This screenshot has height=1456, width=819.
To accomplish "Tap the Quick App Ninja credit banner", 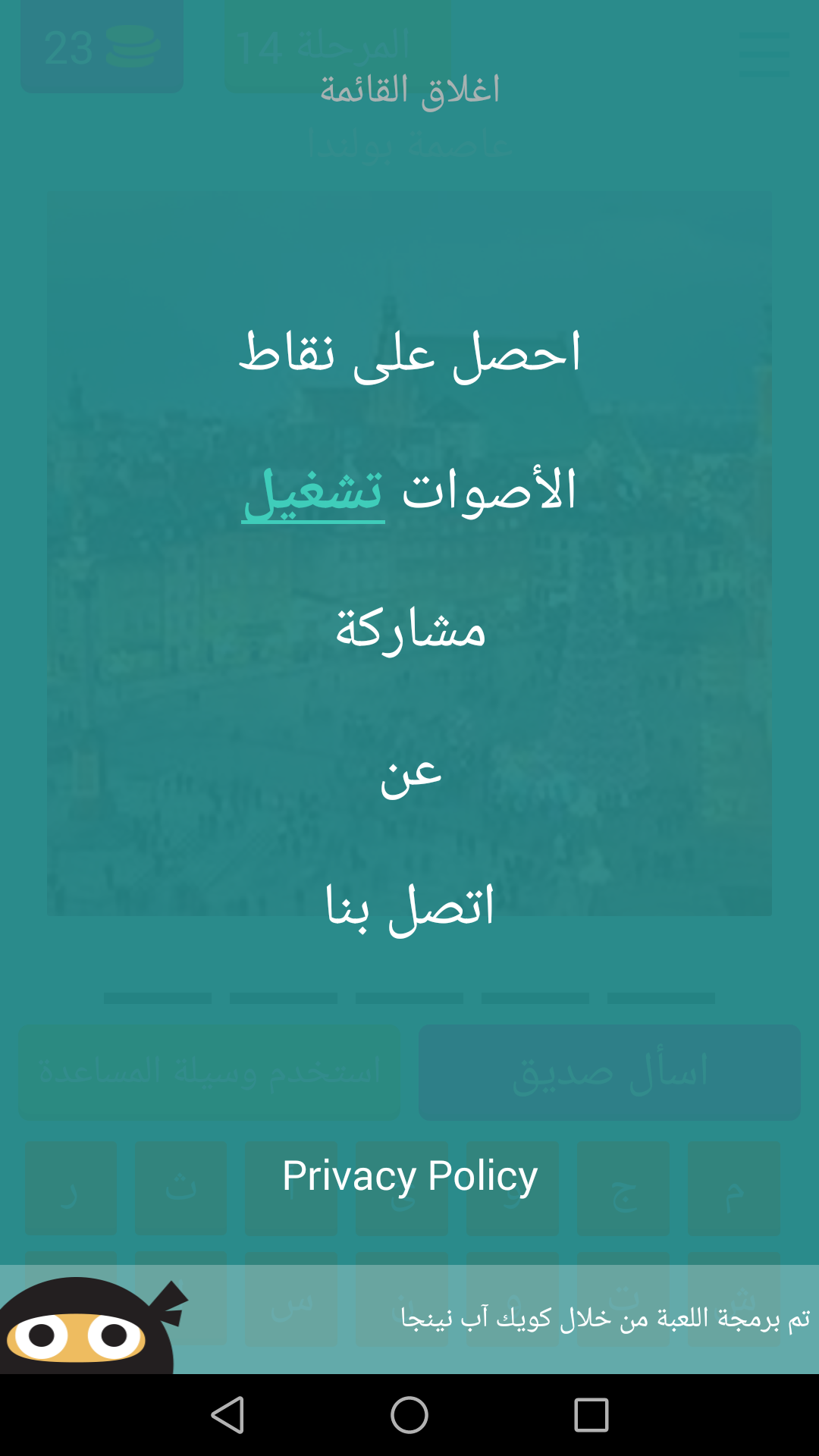I will pyautogui.click(x=409, y=1319).
